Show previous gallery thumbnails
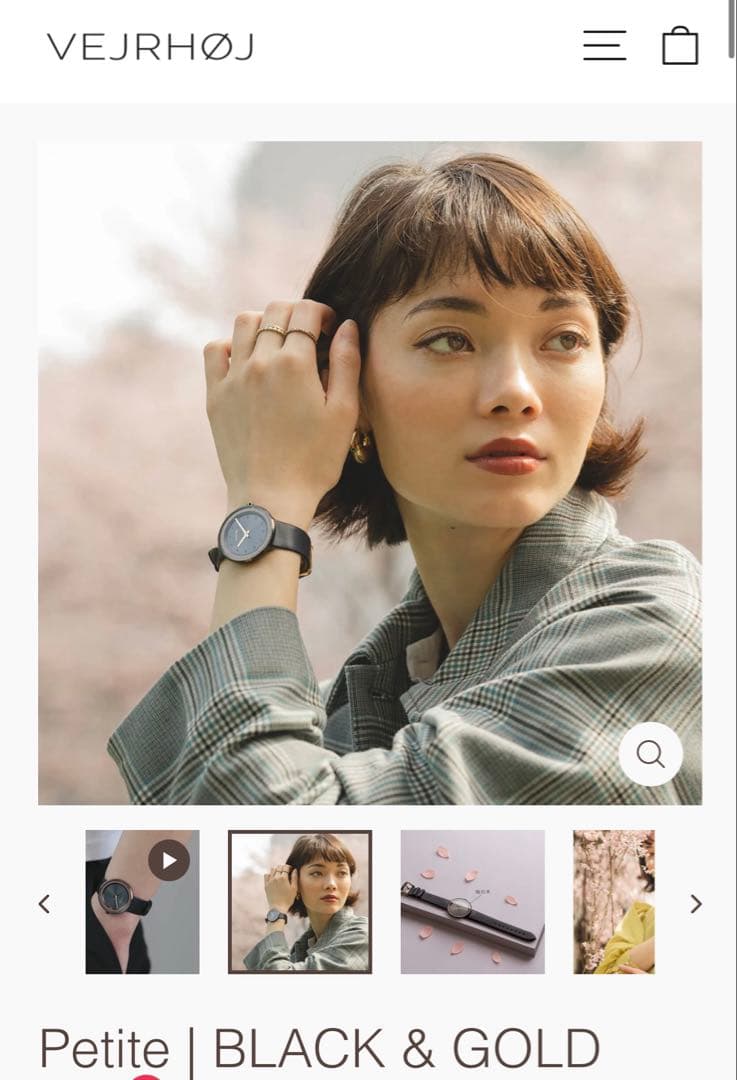Image resolution: width=737 pixels, height=1080 pixels. pyautogui.click(x=44, y=904)
